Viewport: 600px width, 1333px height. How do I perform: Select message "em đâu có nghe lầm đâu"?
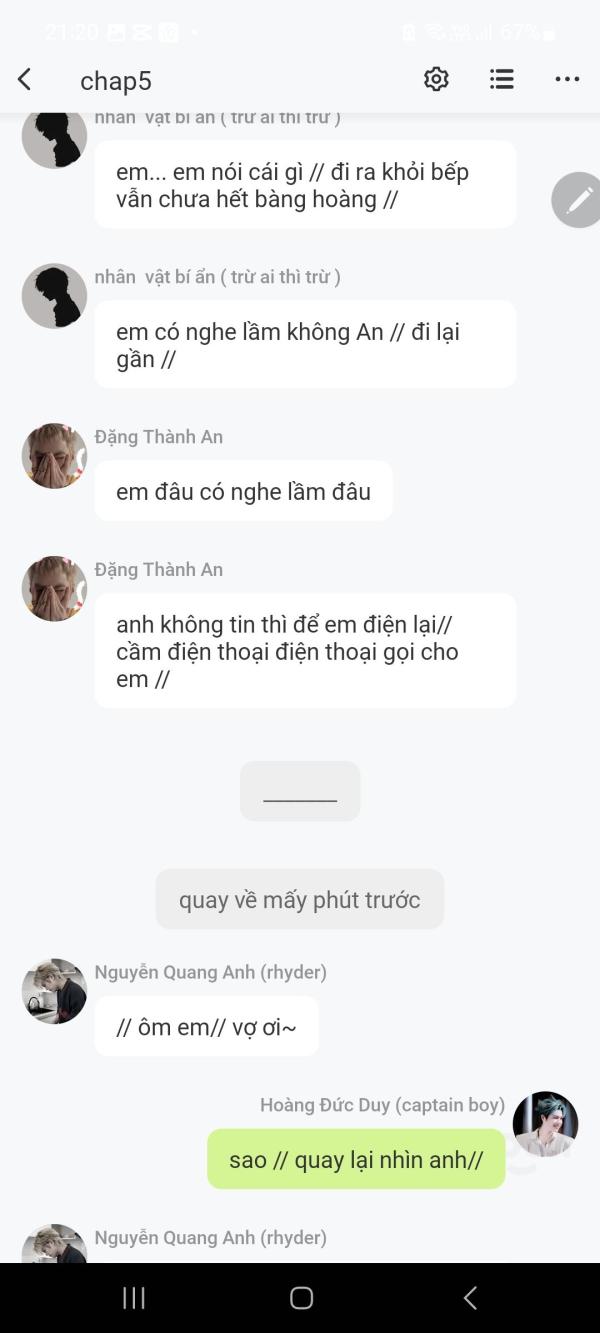point(243,491)
